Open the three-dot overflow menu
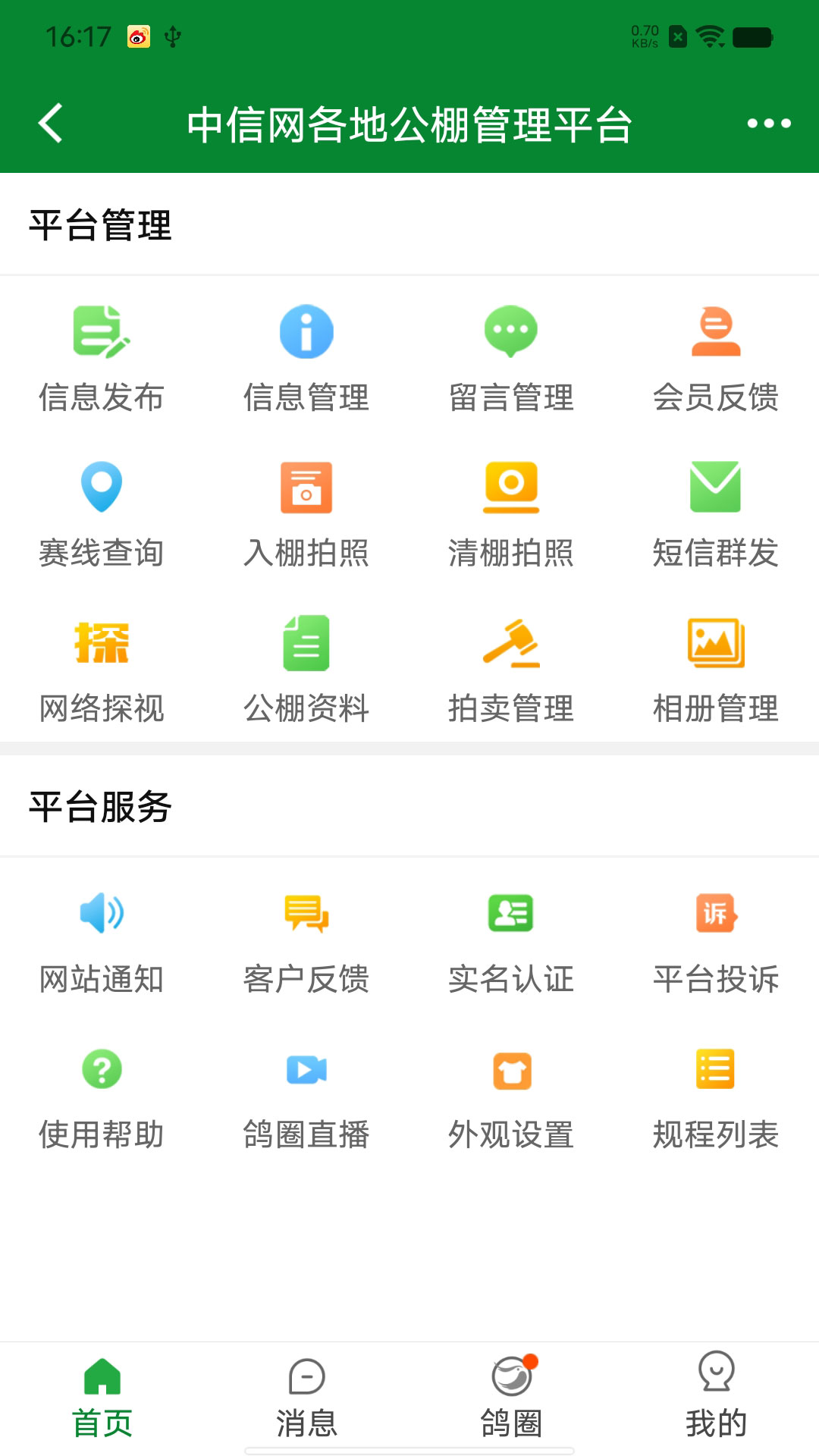Viewport: 819px width, 1456px height. pyautogui.click(x=768, y=124)
